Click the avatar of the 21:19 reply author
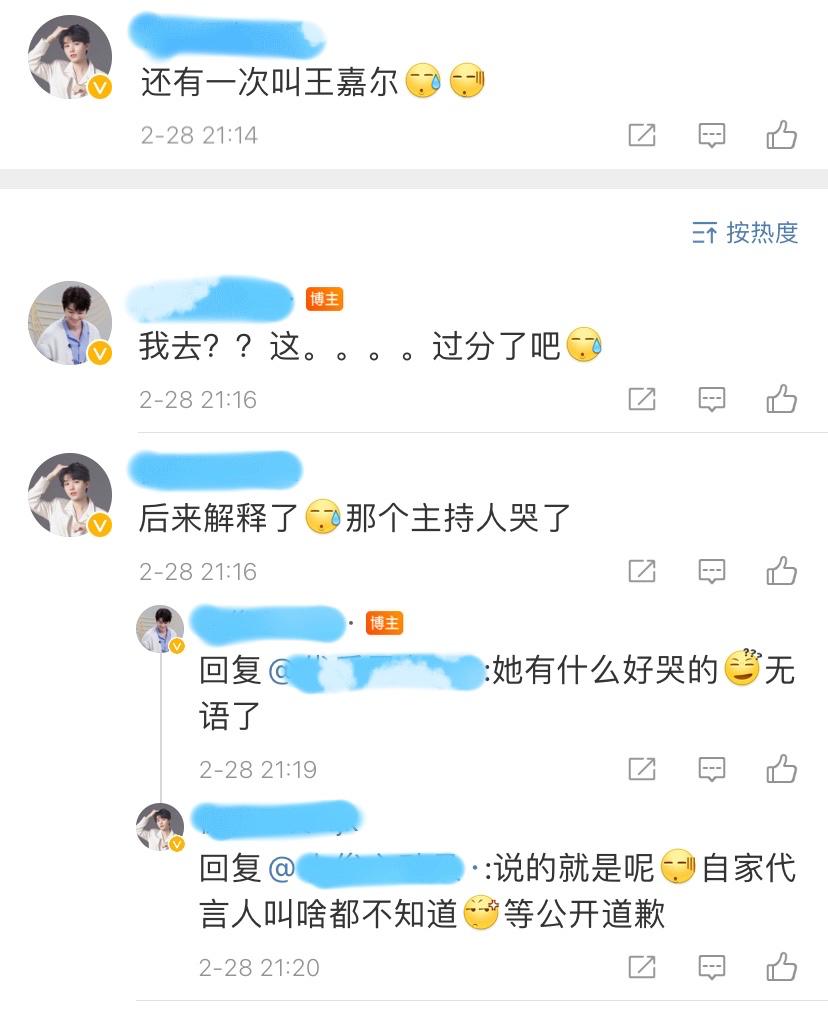Viewport: 828px width, 1010px height. tap(158, 628)
